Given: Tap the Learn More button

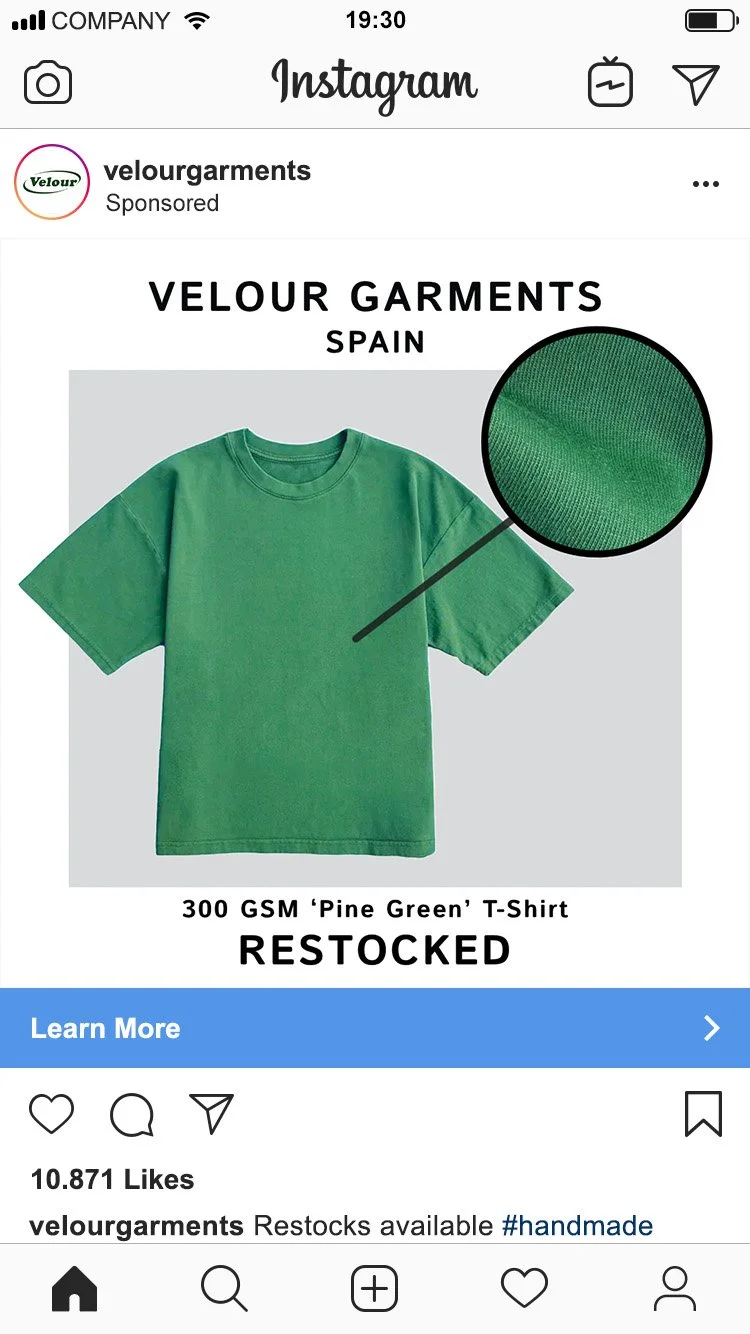Looking at the screenshot, I should tap(375, 1028).
